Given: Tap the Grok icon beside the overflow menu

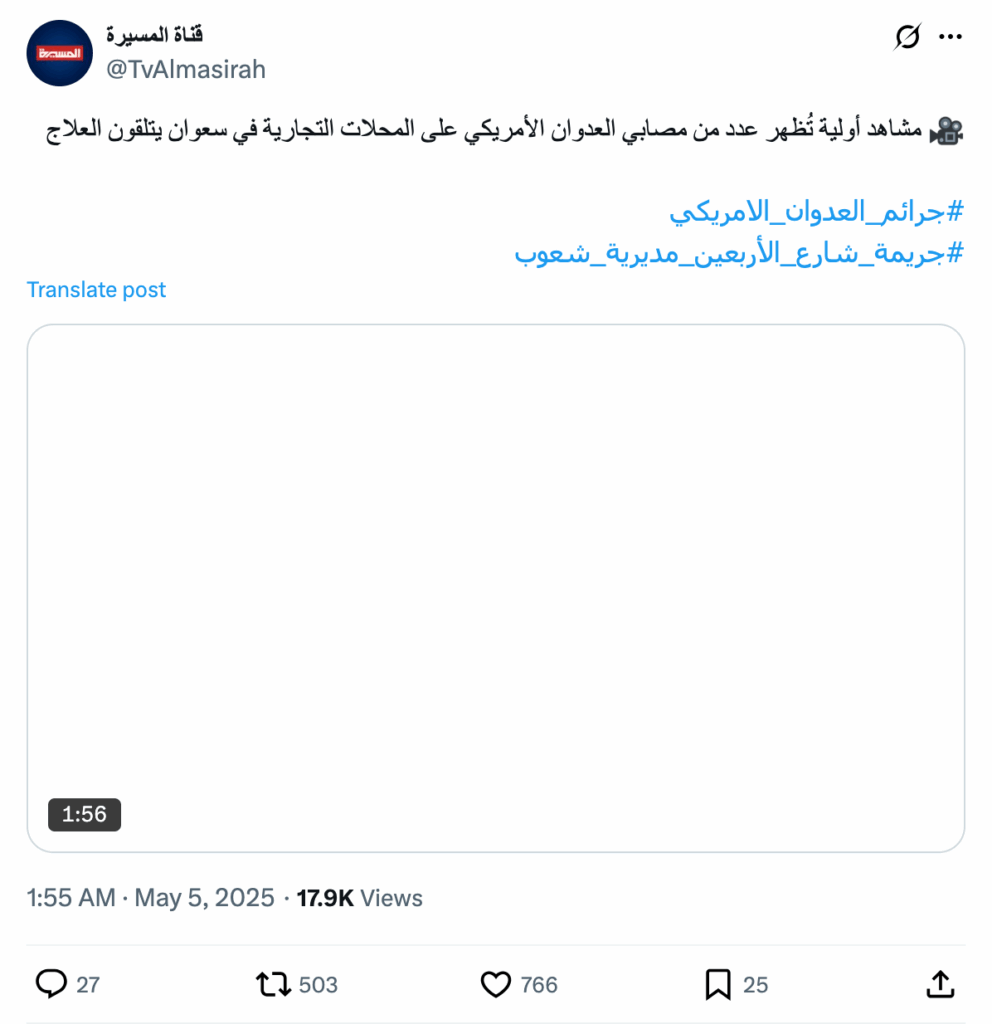Looking at the screenshot, I should pyautogui.click(x=907, y=38).
